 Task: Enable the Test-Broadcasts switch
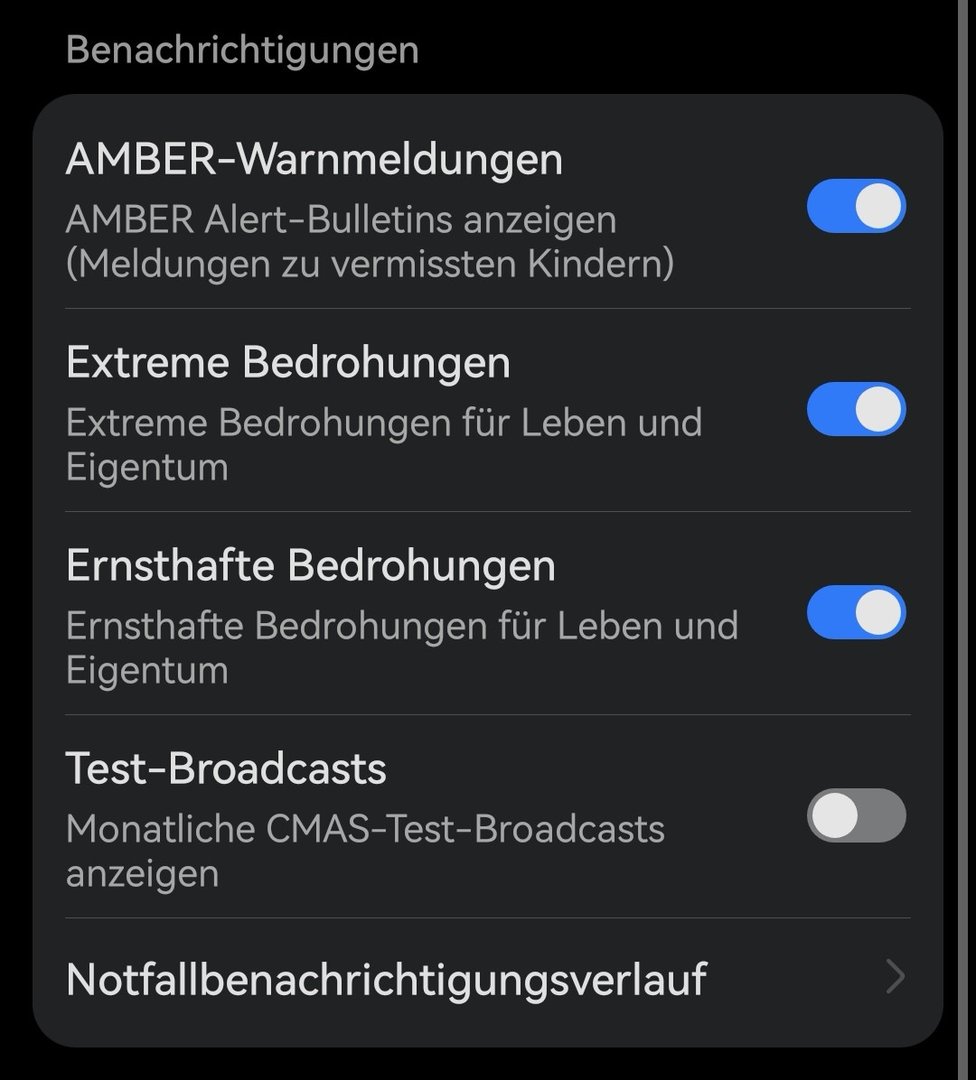click(x=856, y=816)
